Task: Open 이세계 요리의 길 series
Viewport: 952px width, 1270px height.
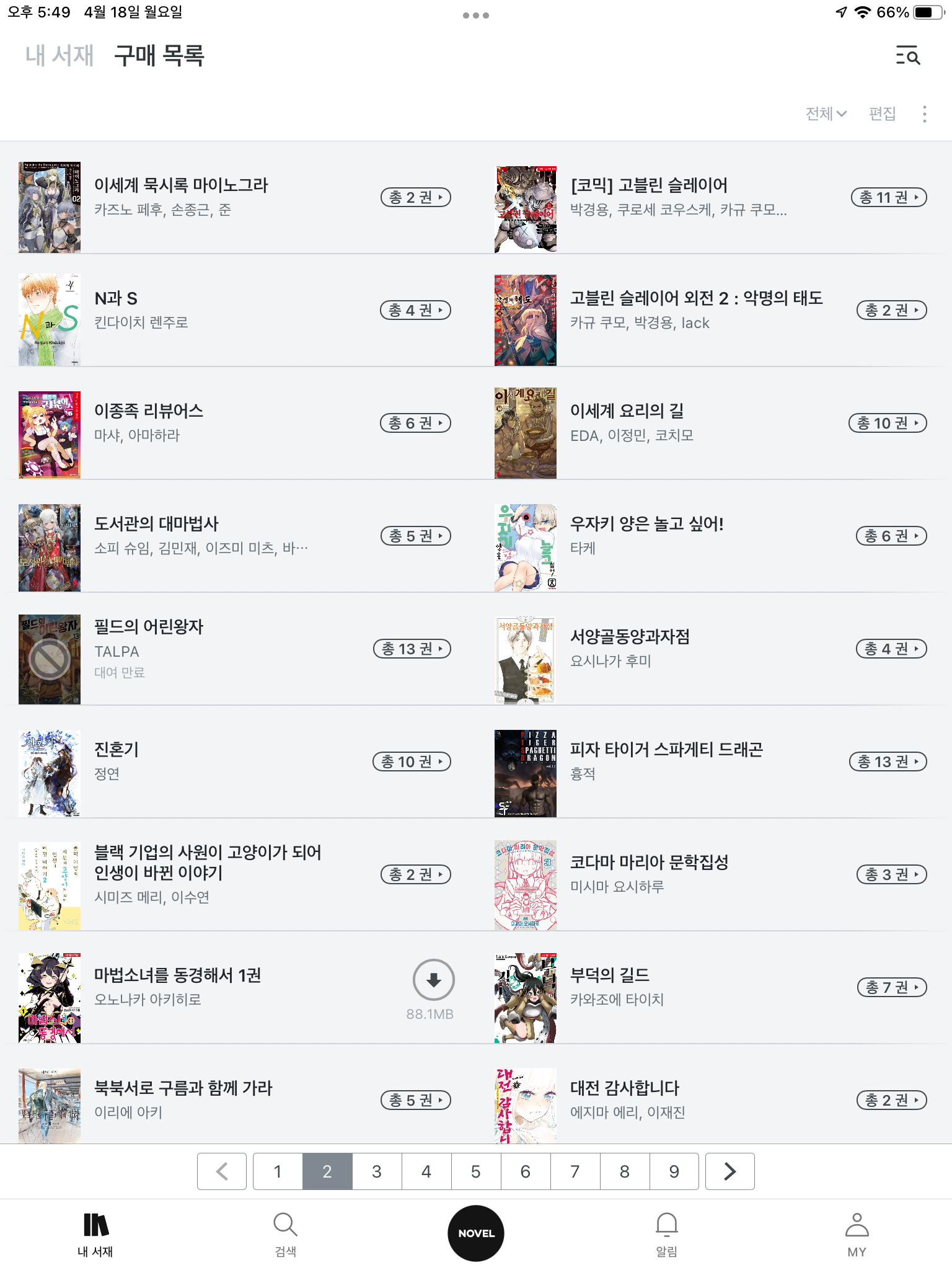Action: [627, 411]
